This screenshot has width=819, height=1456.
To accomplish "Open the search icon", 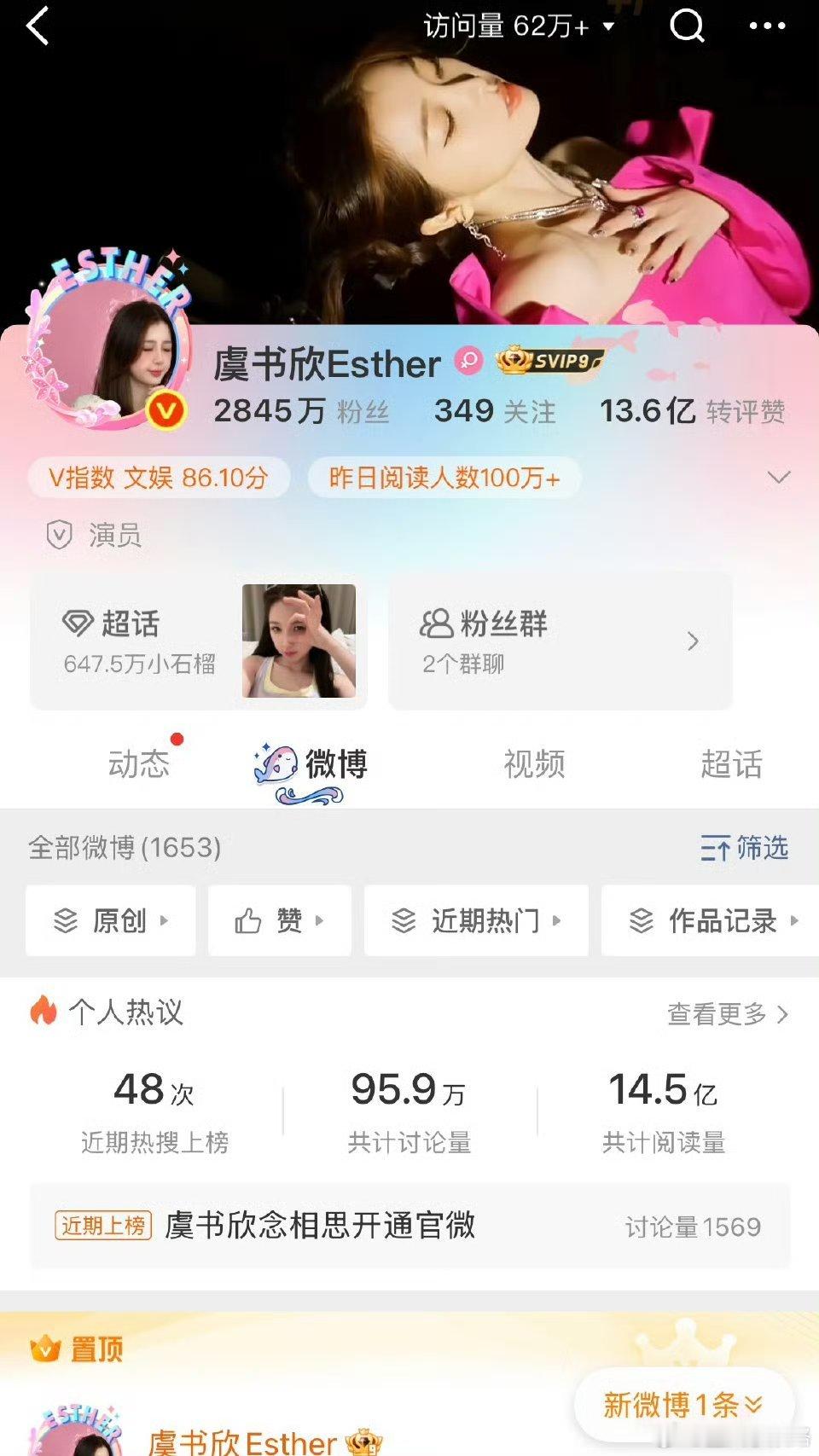I will click(685, 26).
